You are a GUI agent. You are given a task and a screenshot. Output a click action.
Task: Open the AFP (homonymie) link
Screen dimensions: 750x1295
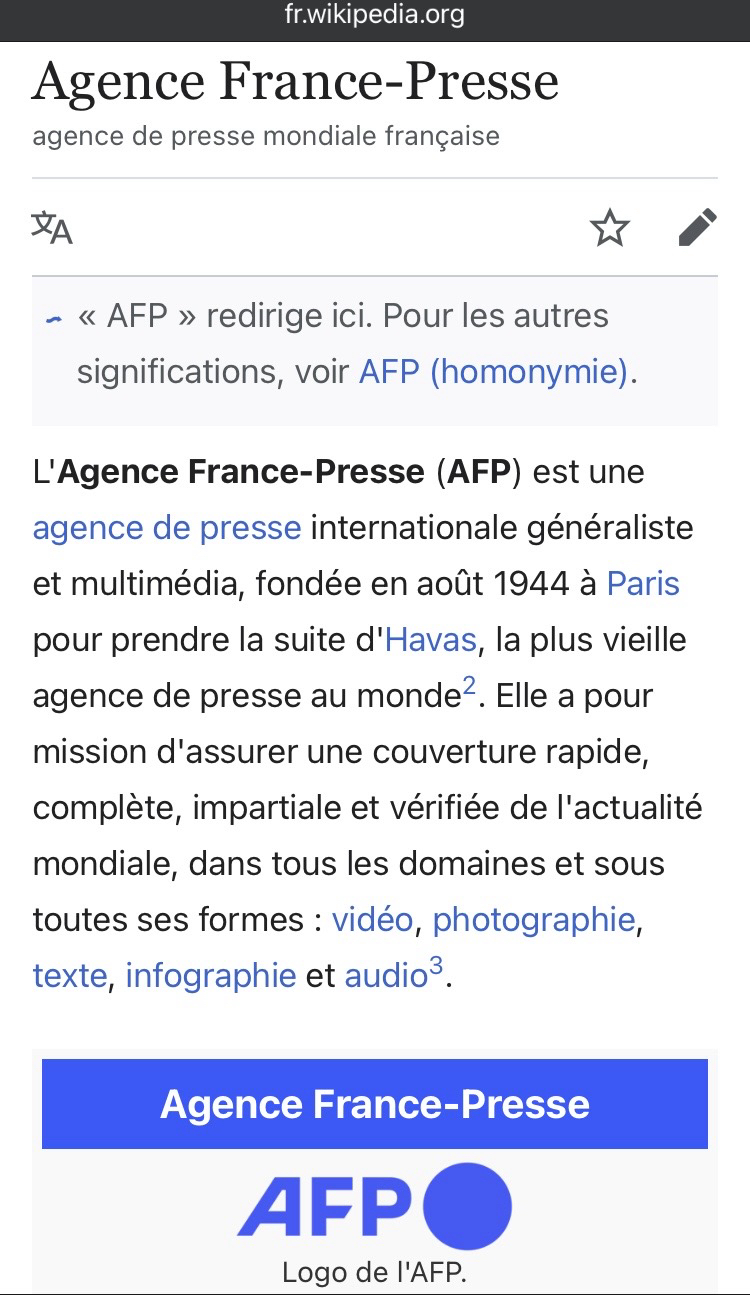click(x=495, y=372)
